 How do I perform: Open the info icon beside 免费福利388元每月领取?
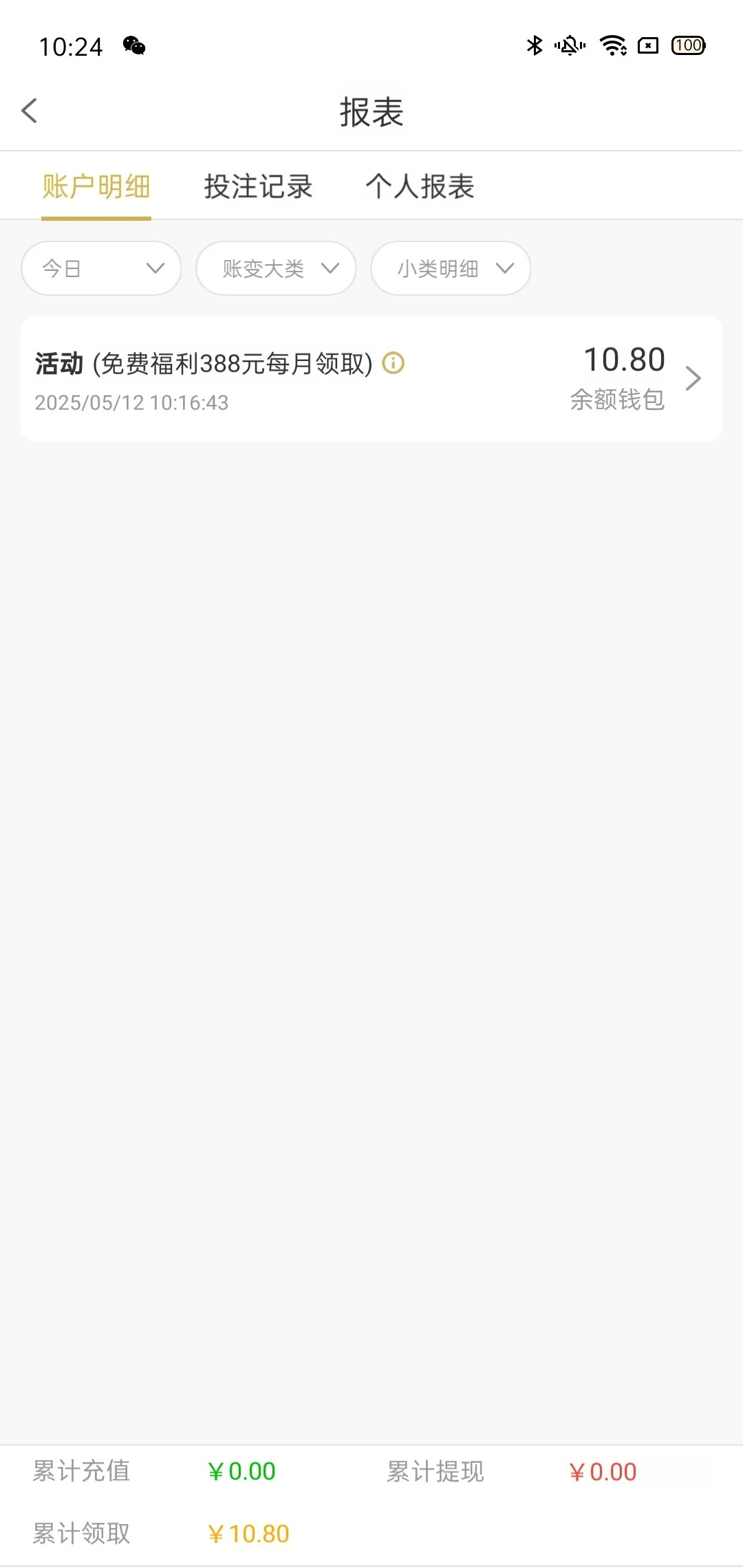pos(394,362)
